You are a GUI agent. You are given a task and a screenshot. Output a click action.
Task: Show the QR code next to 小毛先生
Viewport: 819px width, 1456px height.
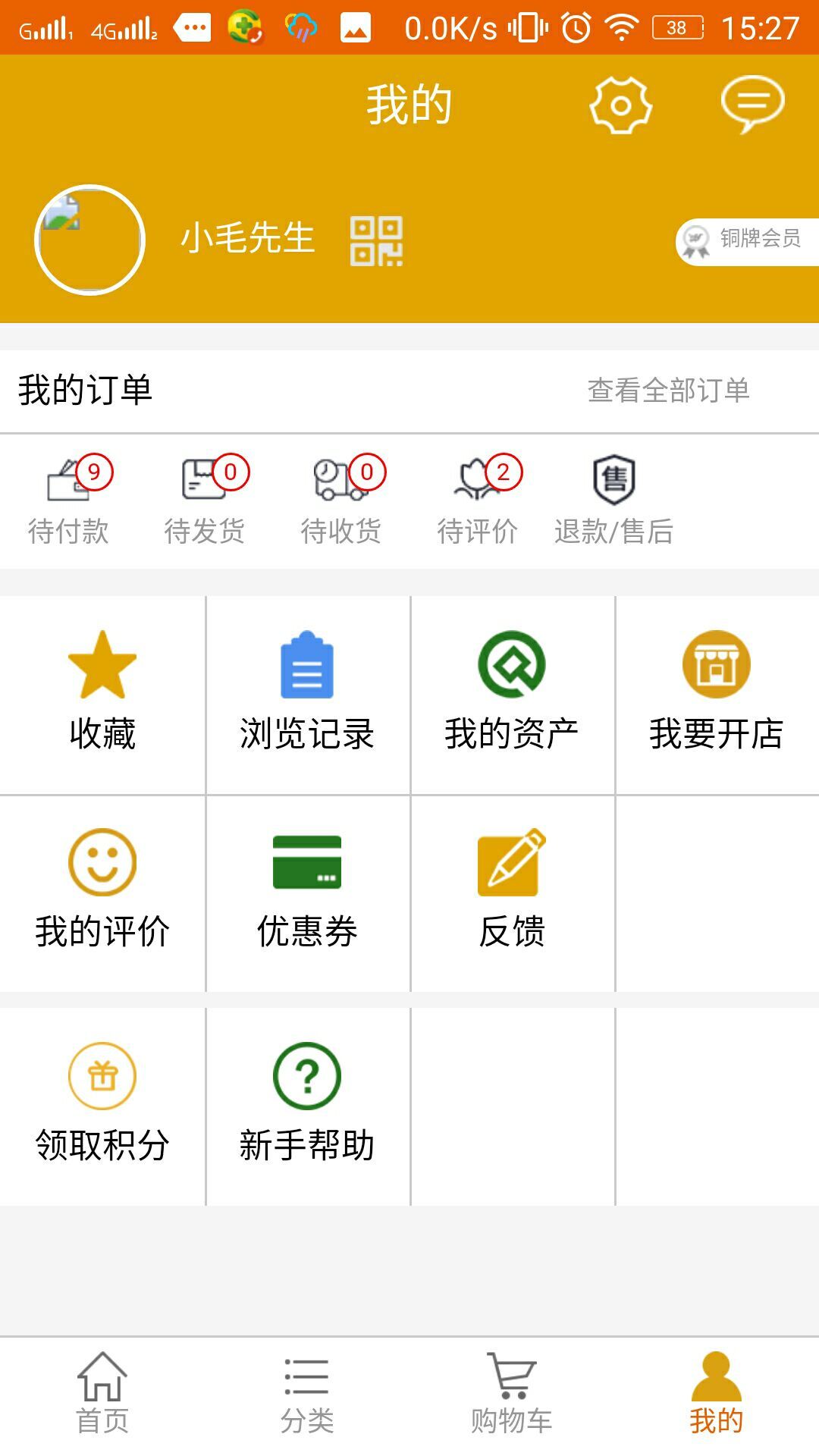pos(377,243)
